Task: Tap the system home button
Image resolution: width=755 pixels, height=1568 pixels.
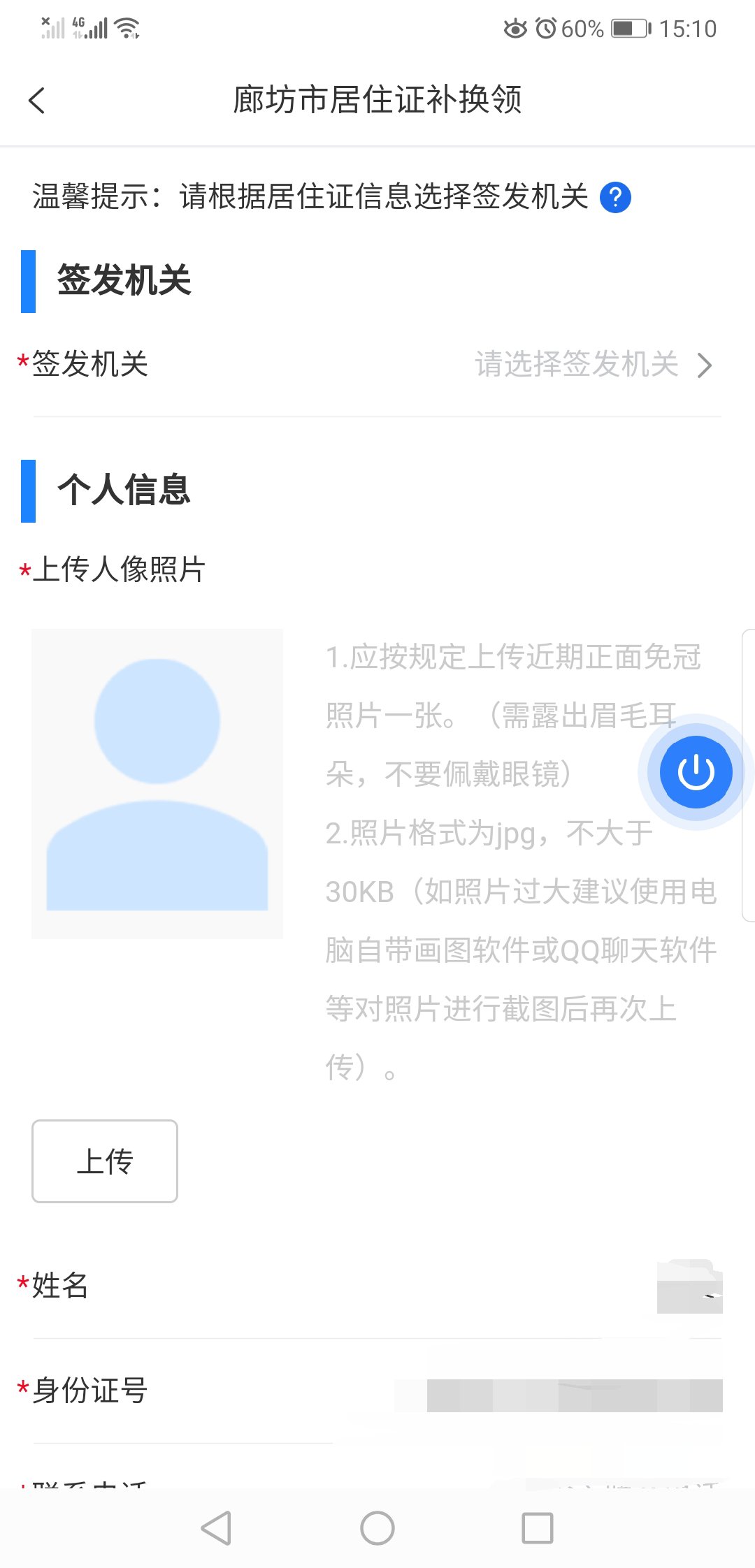Action: pyautogui.click(x=377, y=1528)
